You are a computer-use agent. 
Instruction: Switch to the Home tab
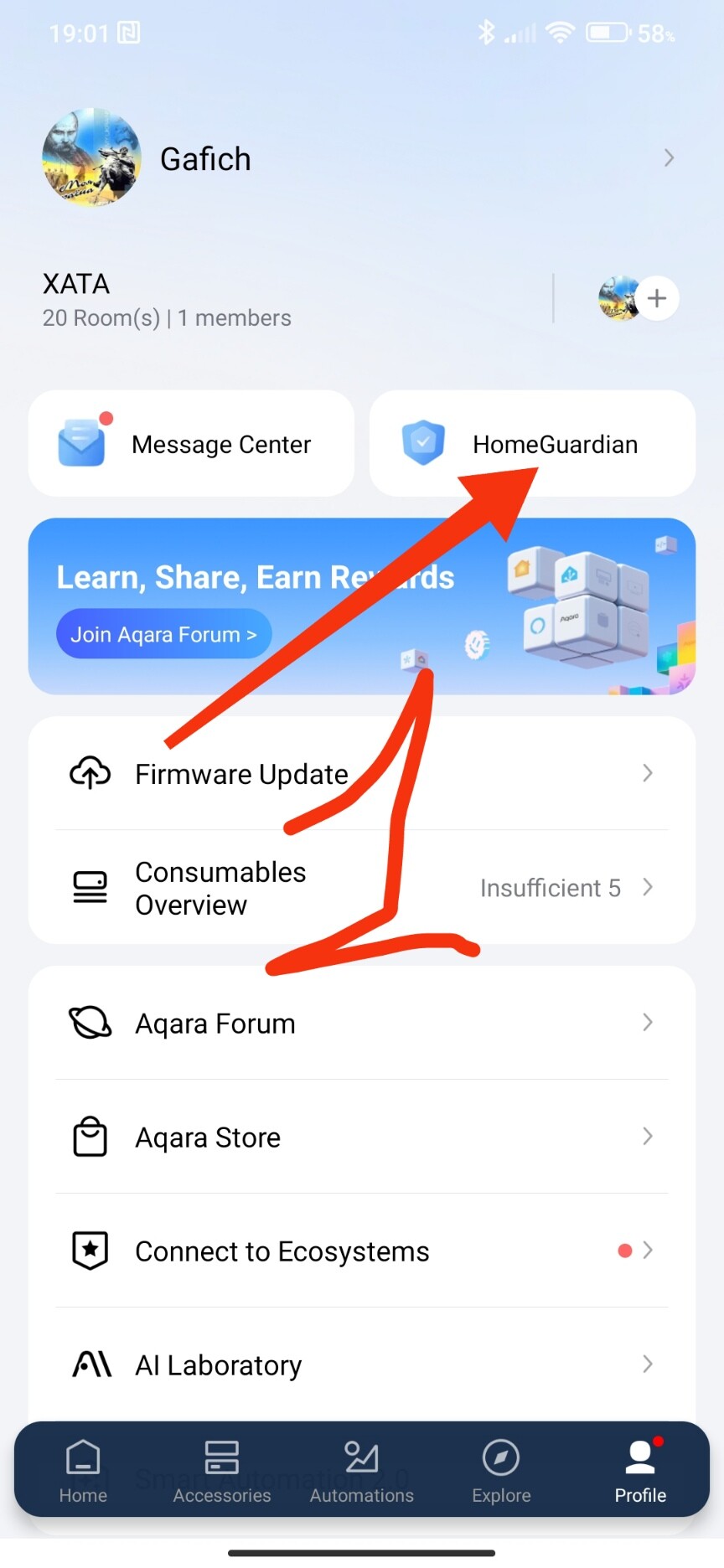coord(83,1471)
